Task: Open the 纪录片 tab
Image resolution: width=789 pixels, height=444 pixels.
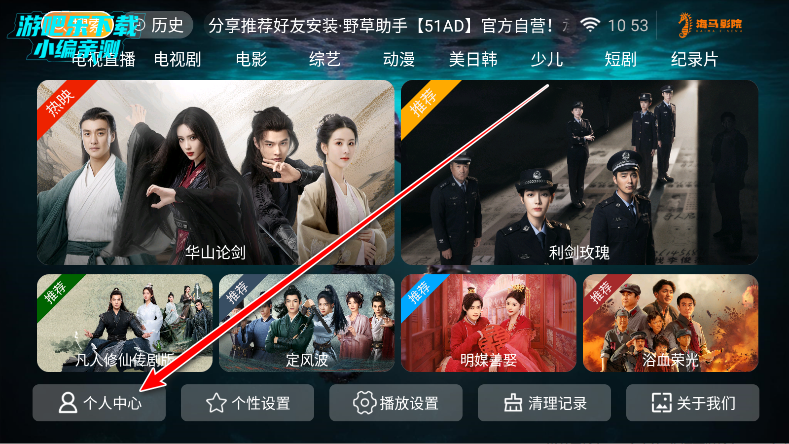Action: [694, 59]
